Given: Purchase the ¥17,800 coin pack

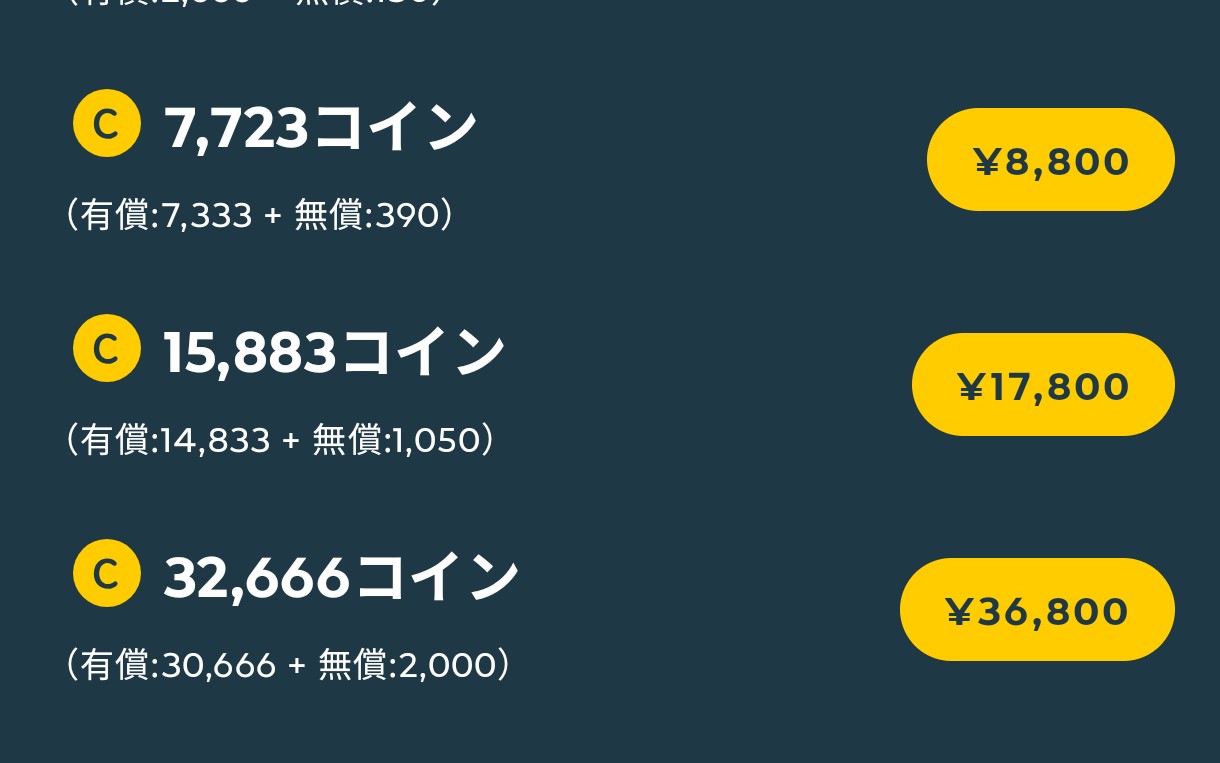Looking at the screenshot, I should (1042, 385).
